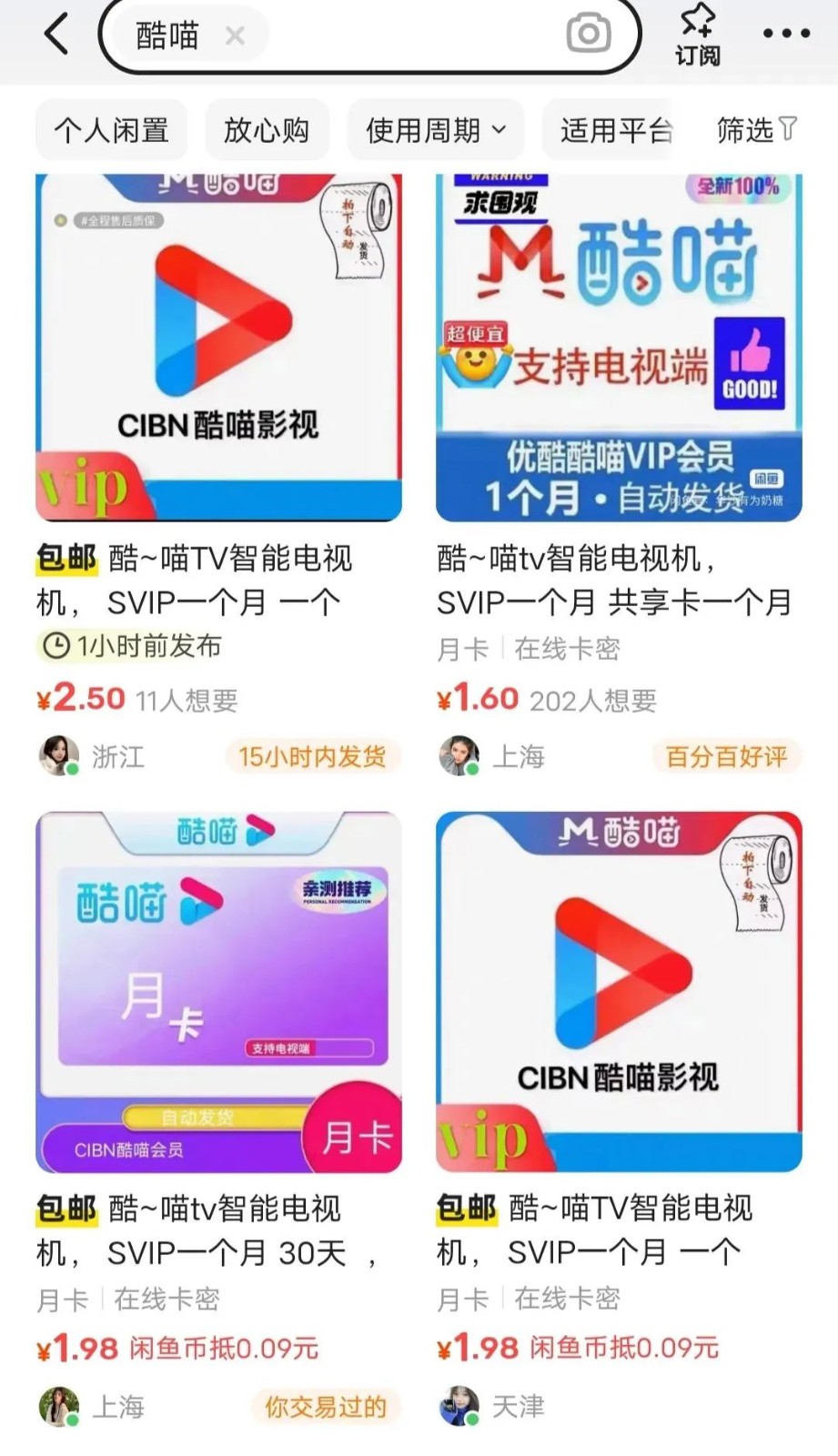
Task: Open the ¥1.98 listing from 天津
Action: [x=619, y=992]
